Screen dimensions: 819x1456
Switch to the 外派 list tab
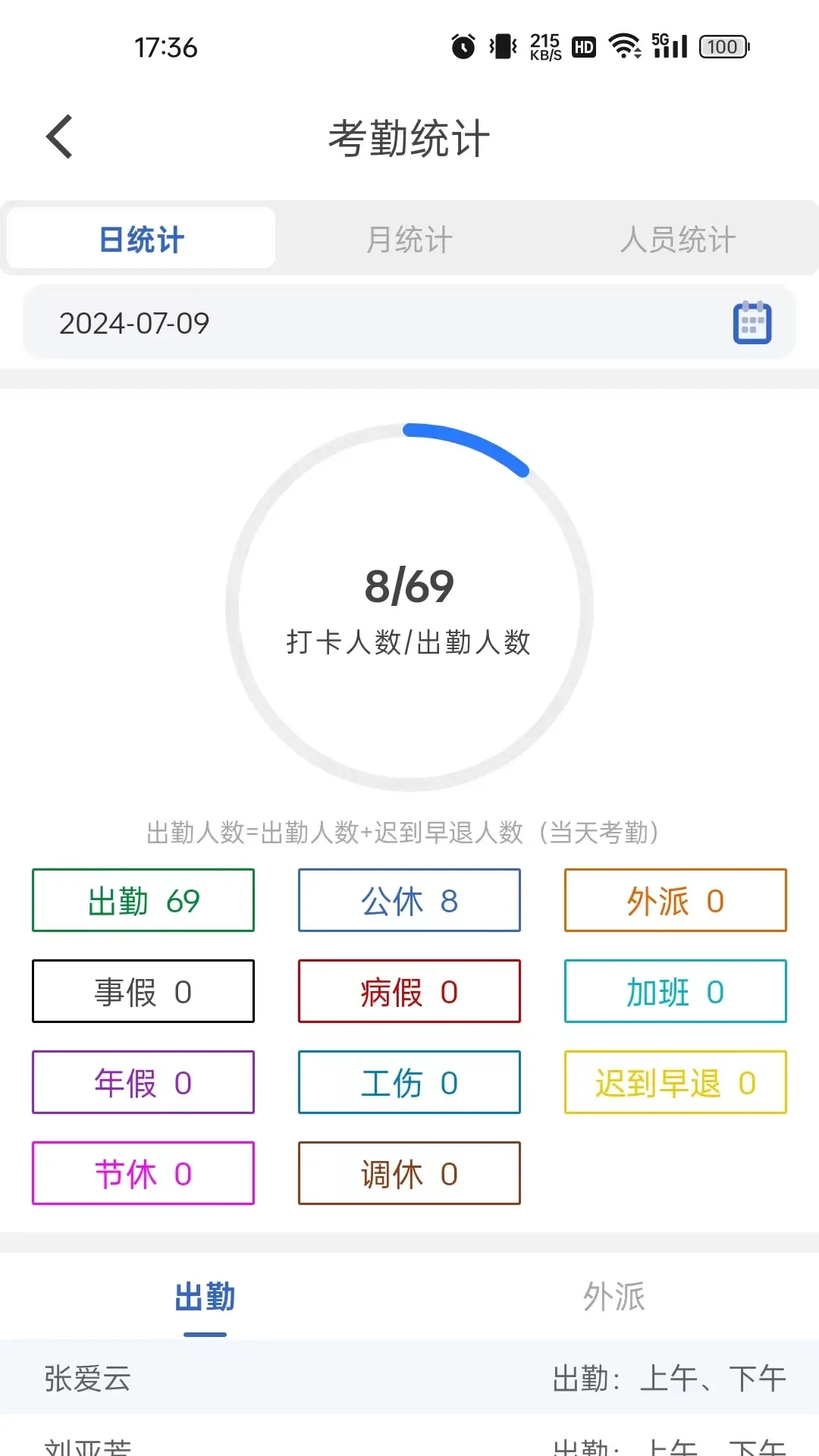coord(614,1298)
